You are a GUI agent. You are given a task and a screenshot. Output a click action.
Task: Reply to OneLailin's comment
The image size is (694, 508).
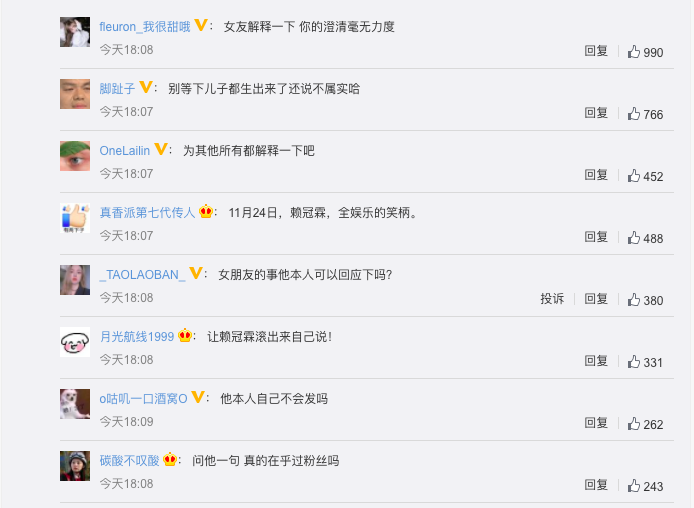pos(596,175)
